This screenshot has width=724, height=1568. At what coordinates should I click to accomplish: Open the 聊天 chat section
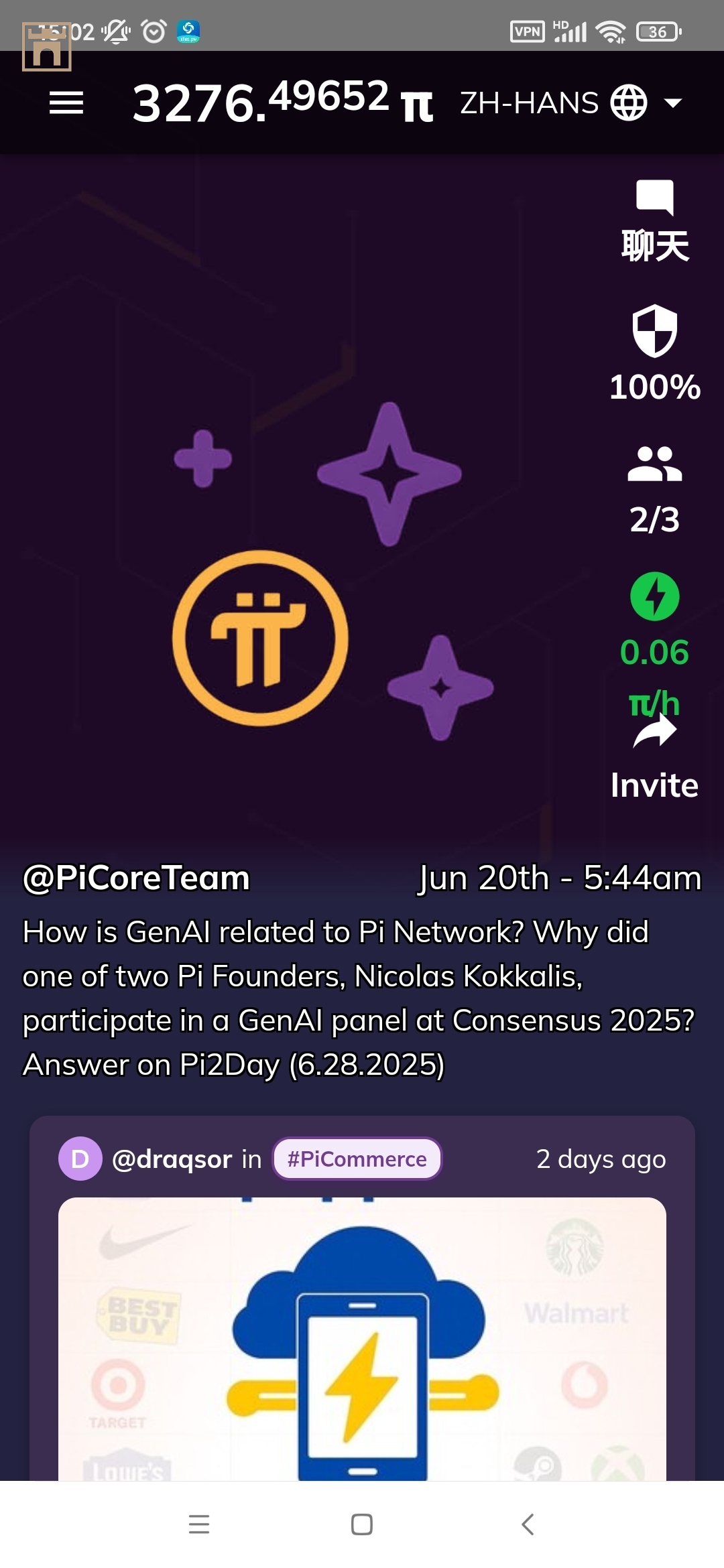(654, 221)
